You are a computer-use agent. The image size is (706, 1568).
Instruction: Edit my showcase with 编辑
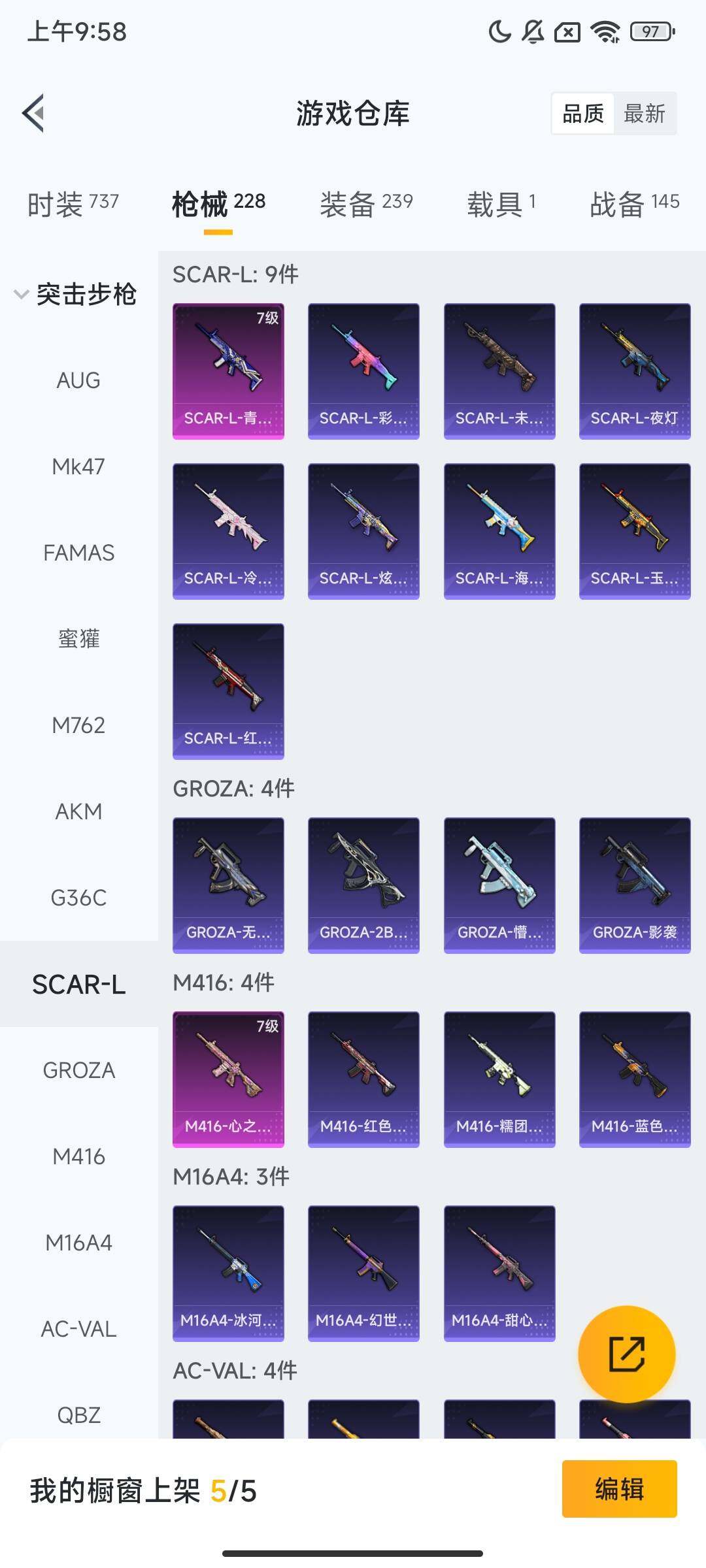(x=619, y=1489)
